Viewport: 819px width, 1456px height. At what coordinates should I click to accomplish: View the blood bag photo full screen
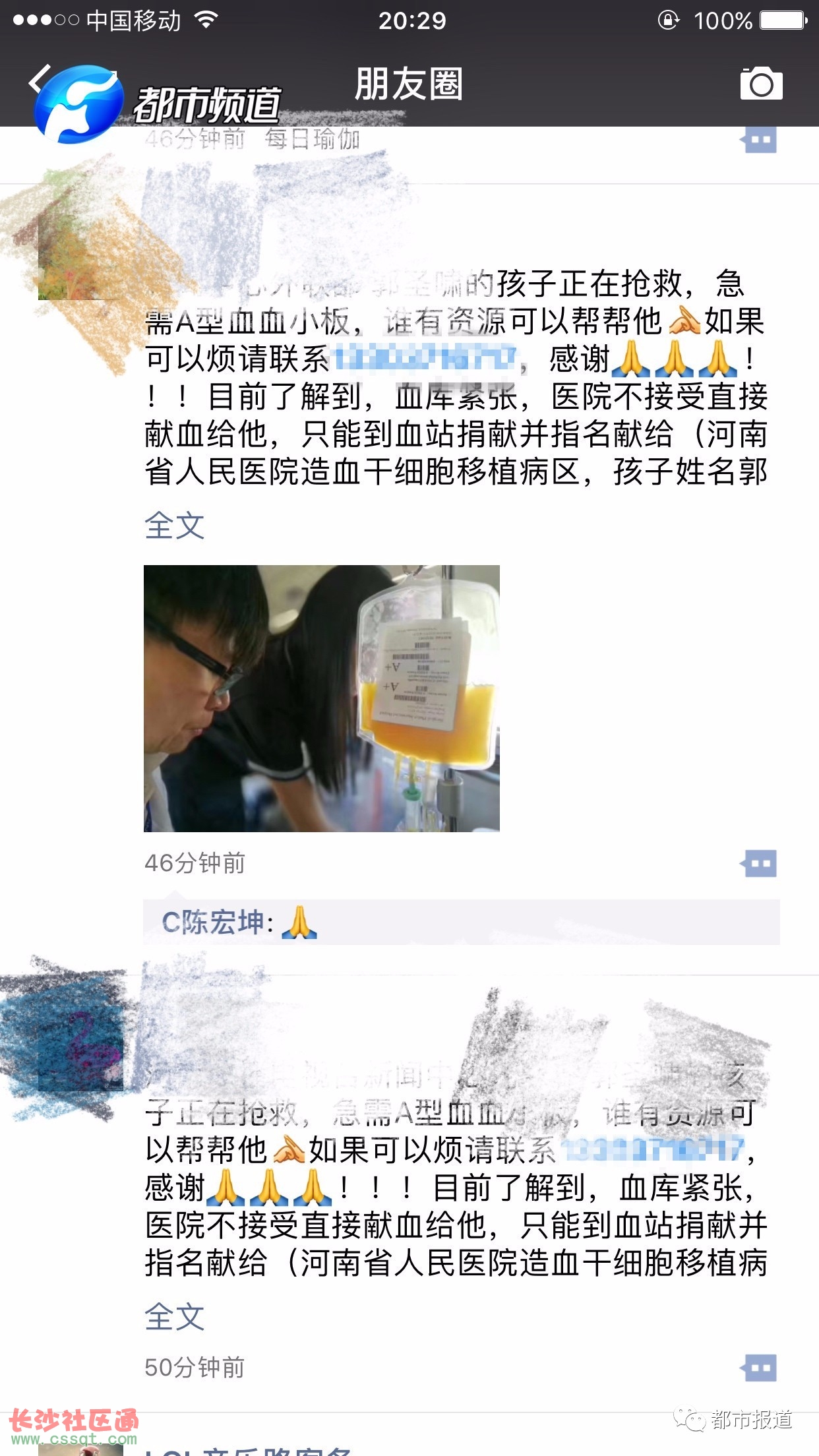[322, 698]
